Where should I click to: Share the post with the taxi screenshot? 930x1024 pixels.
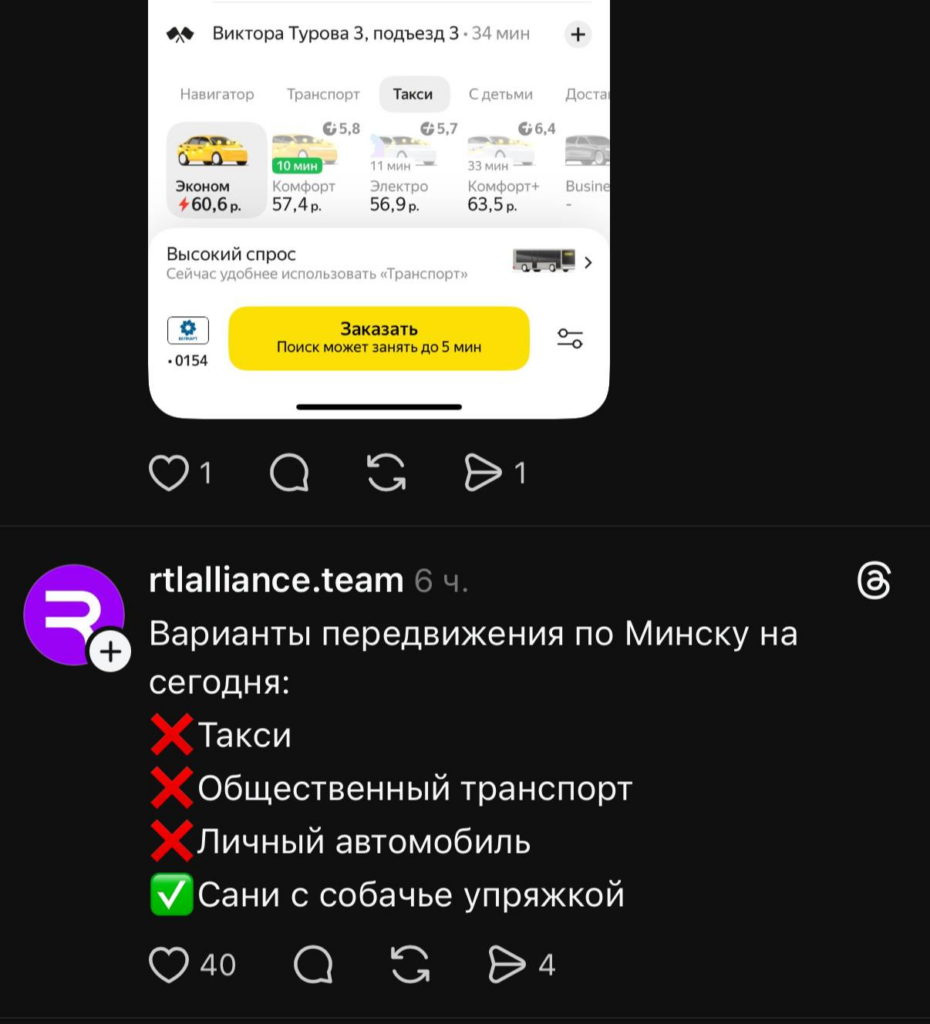(483, 473)
